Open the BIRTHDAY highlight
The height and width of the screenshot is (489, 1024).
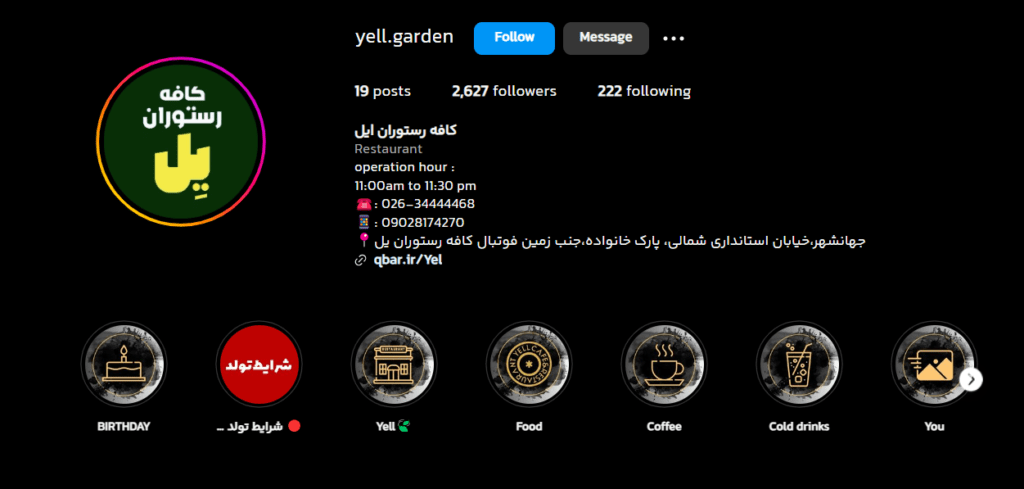123,365
